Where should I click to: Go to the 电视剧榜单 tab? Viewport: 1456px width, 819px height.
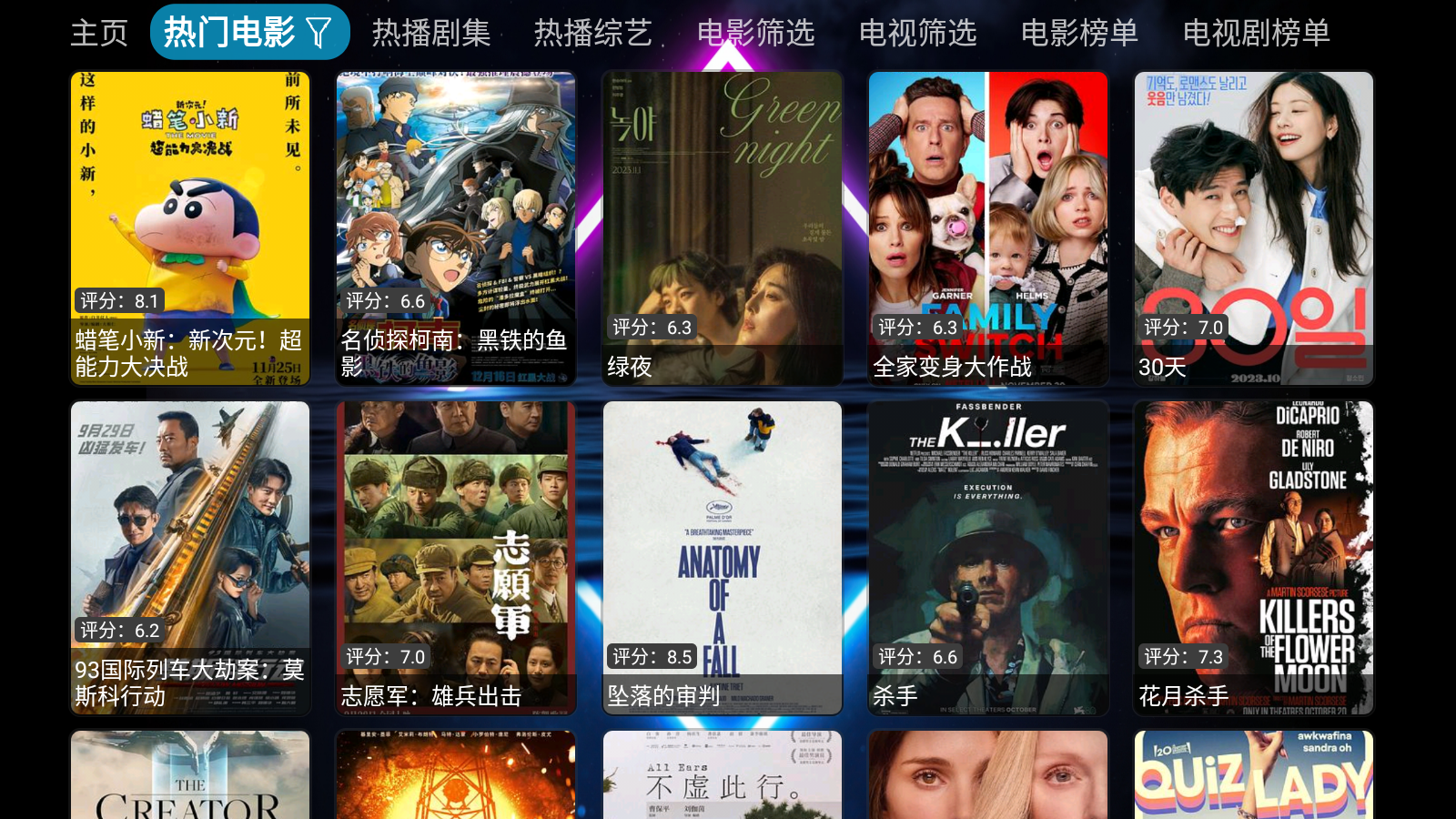1256,34
